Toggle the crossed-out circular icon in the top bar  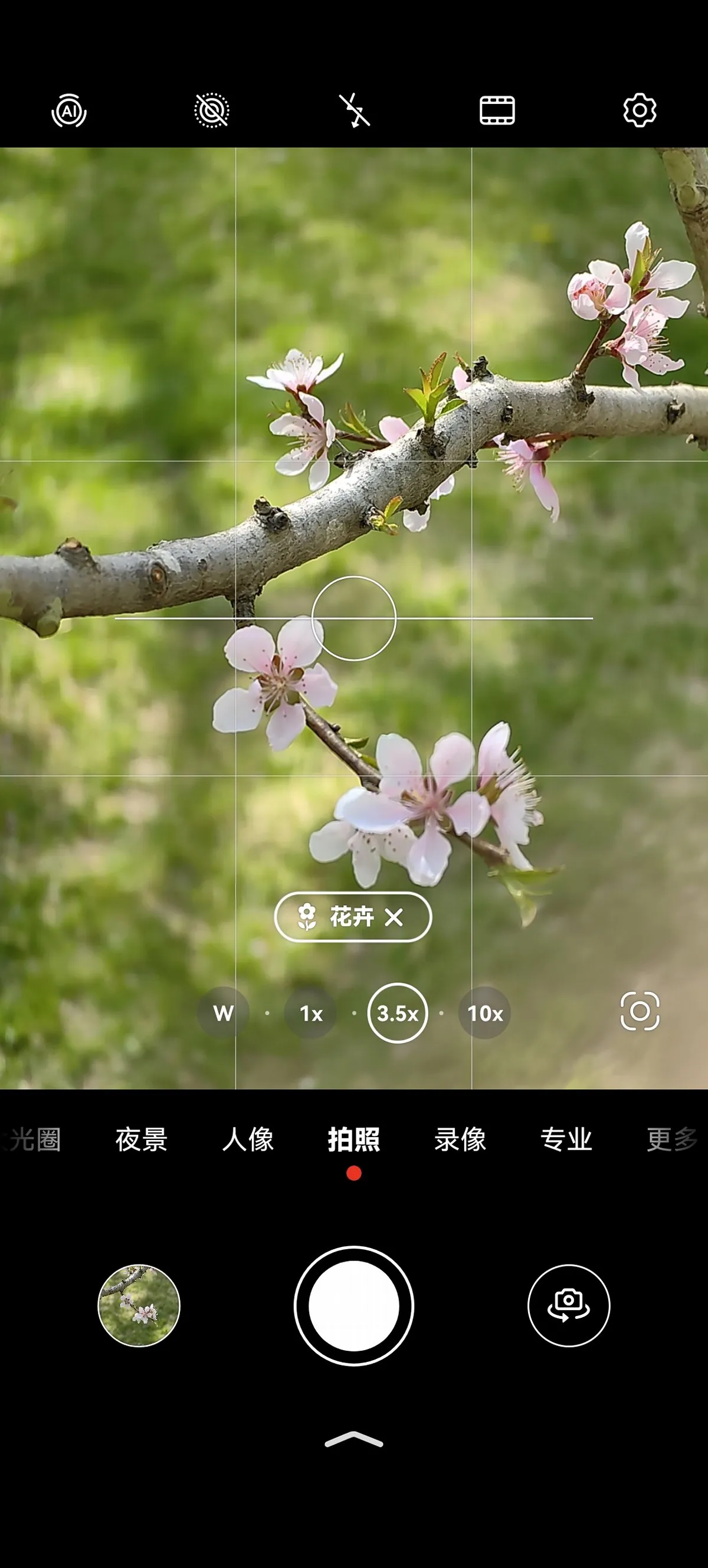[x=212, y=111]
